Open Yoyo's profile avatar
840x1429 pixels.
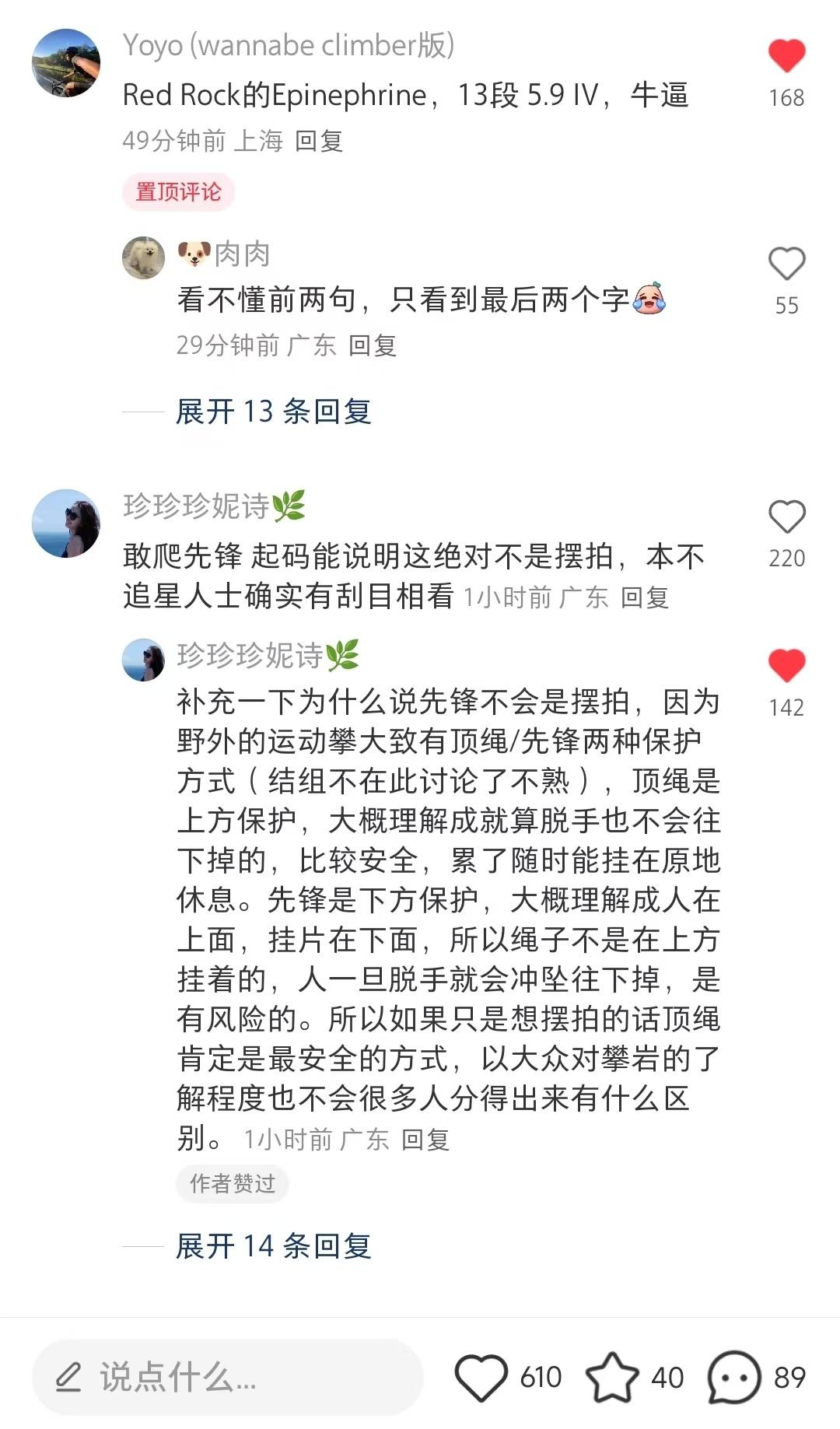pos(66,63)
